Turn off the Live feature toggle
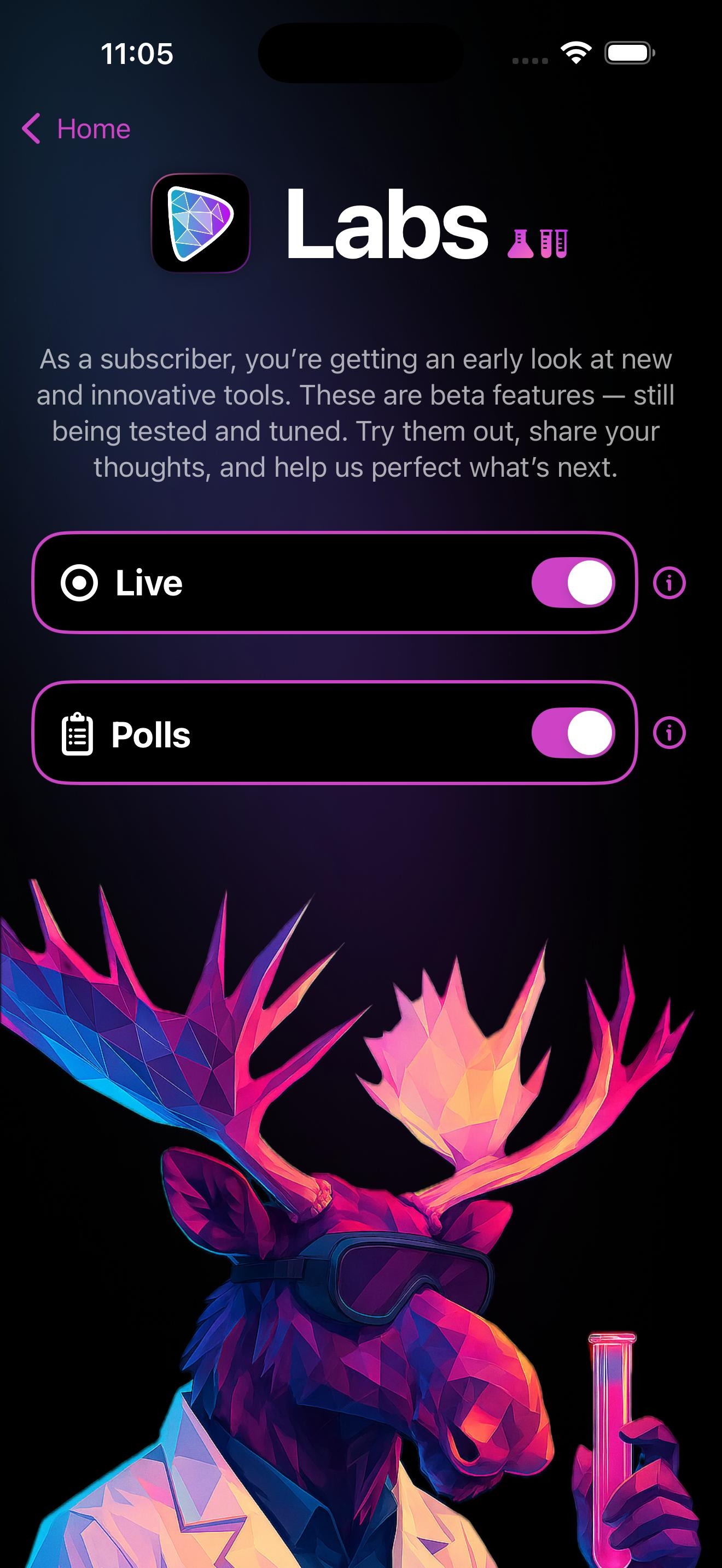The image size is (722, 1568). (x=573, y=582)
